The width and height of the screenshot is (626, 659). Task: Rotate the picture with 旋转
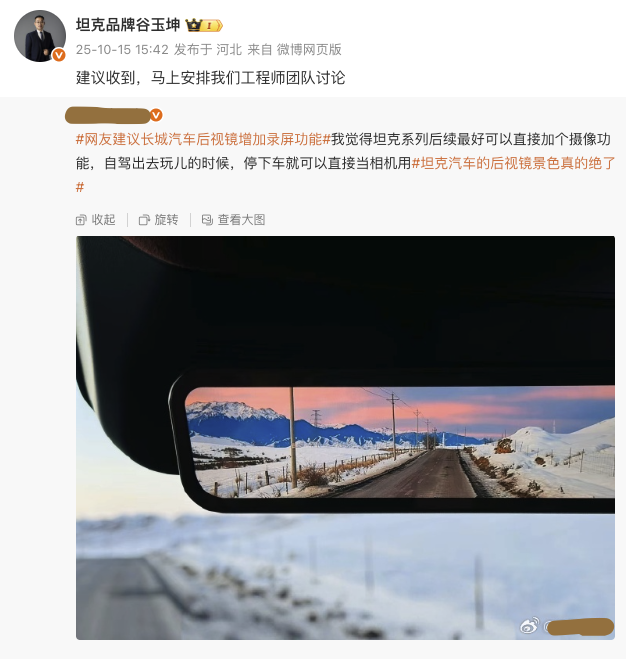(x=158, y=220)
